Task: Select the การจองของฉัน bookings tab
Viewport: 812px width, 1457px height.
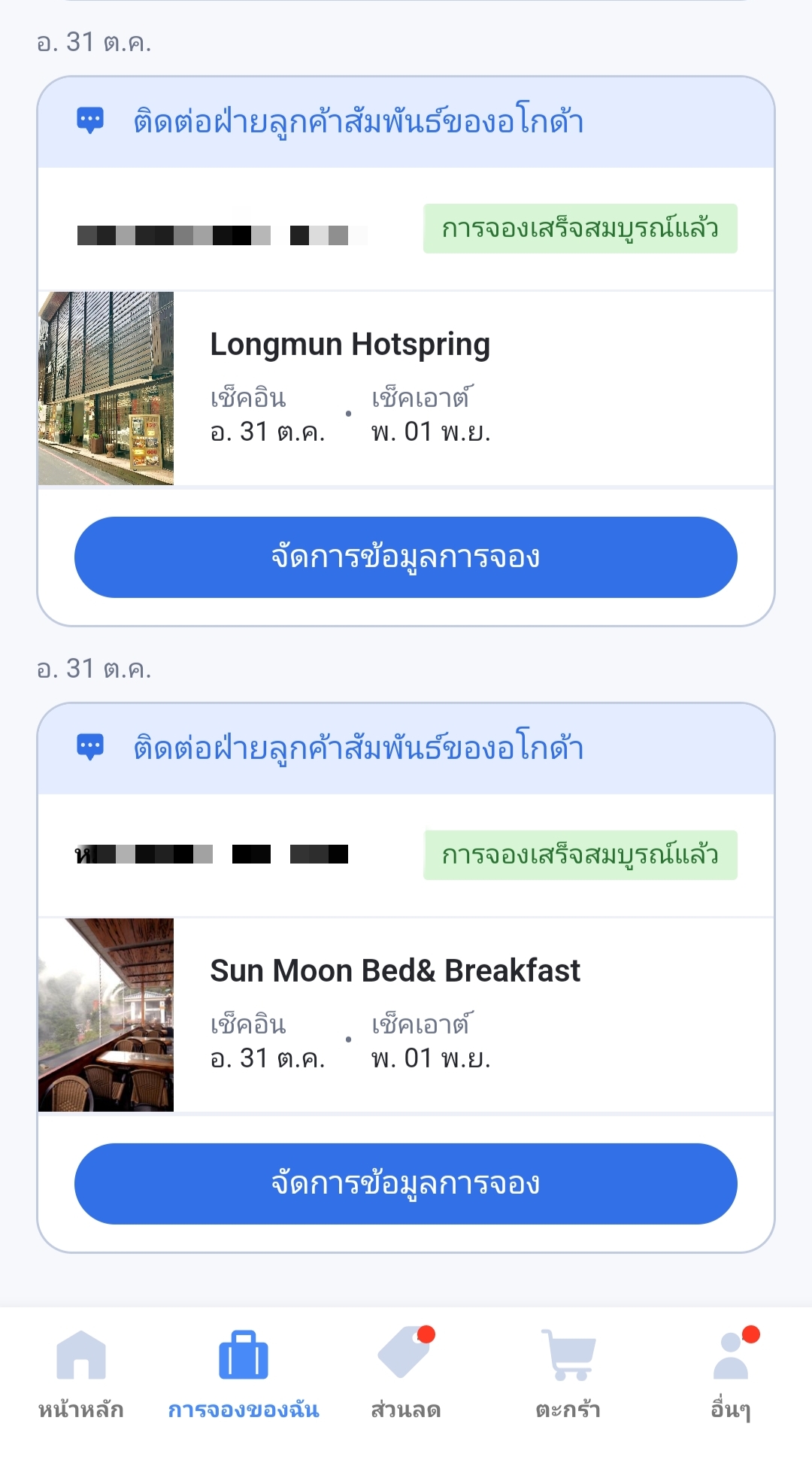Action: 244,1375
